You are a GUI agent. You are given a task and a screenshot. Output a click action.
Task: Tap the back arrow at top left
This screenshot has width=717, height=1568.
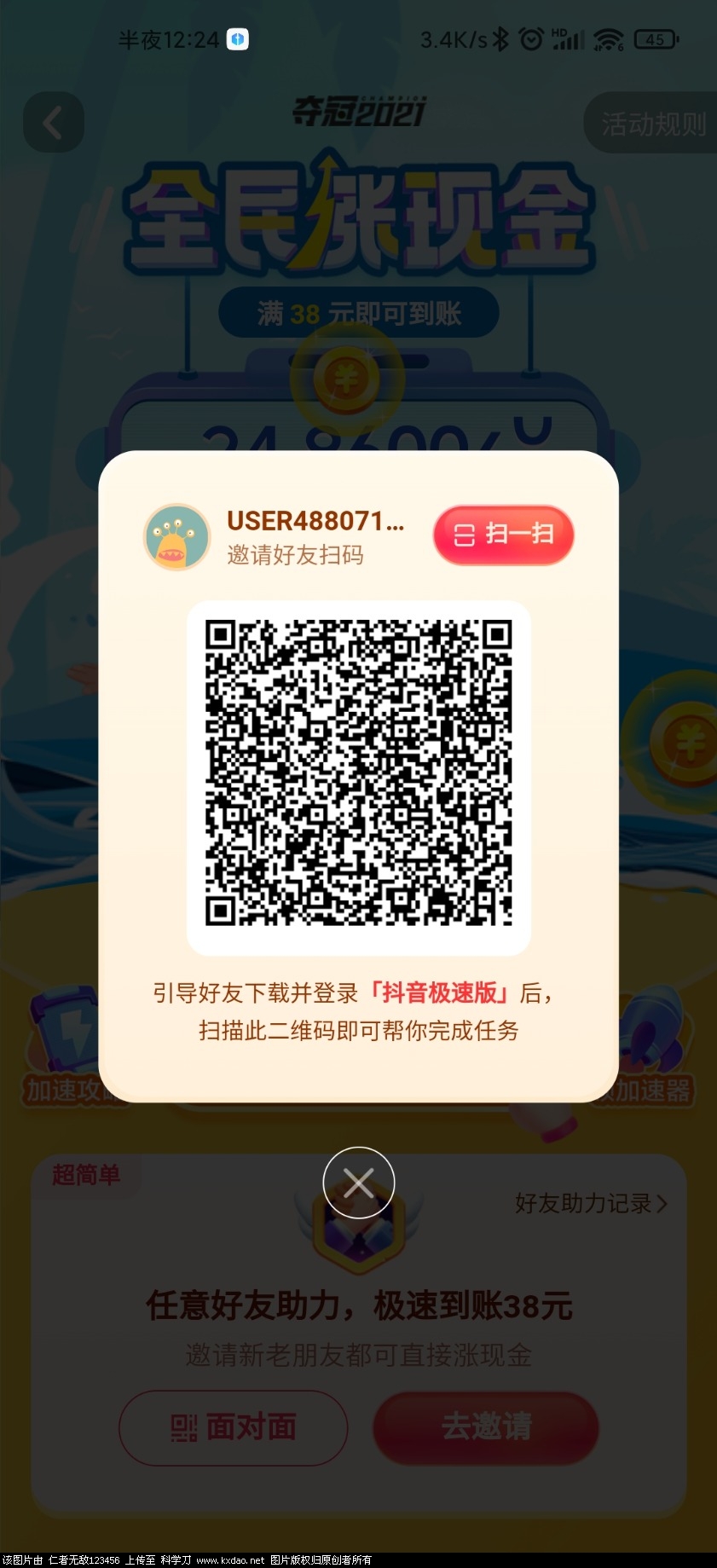(54, 123)
